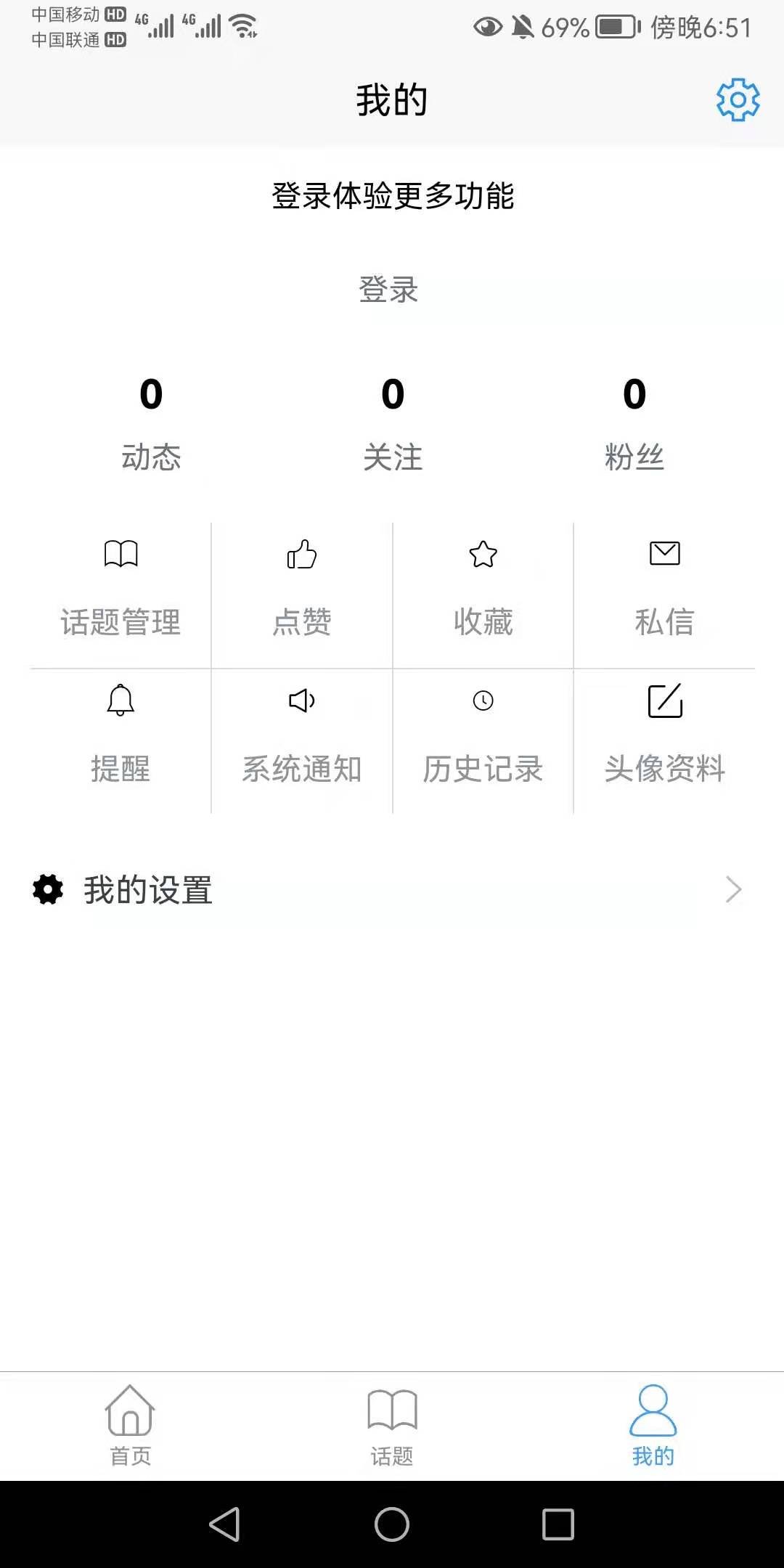The width and height of the screenshot is (784, 1568).
Task: Open the 粉丝 followers list
Action: 634,422
